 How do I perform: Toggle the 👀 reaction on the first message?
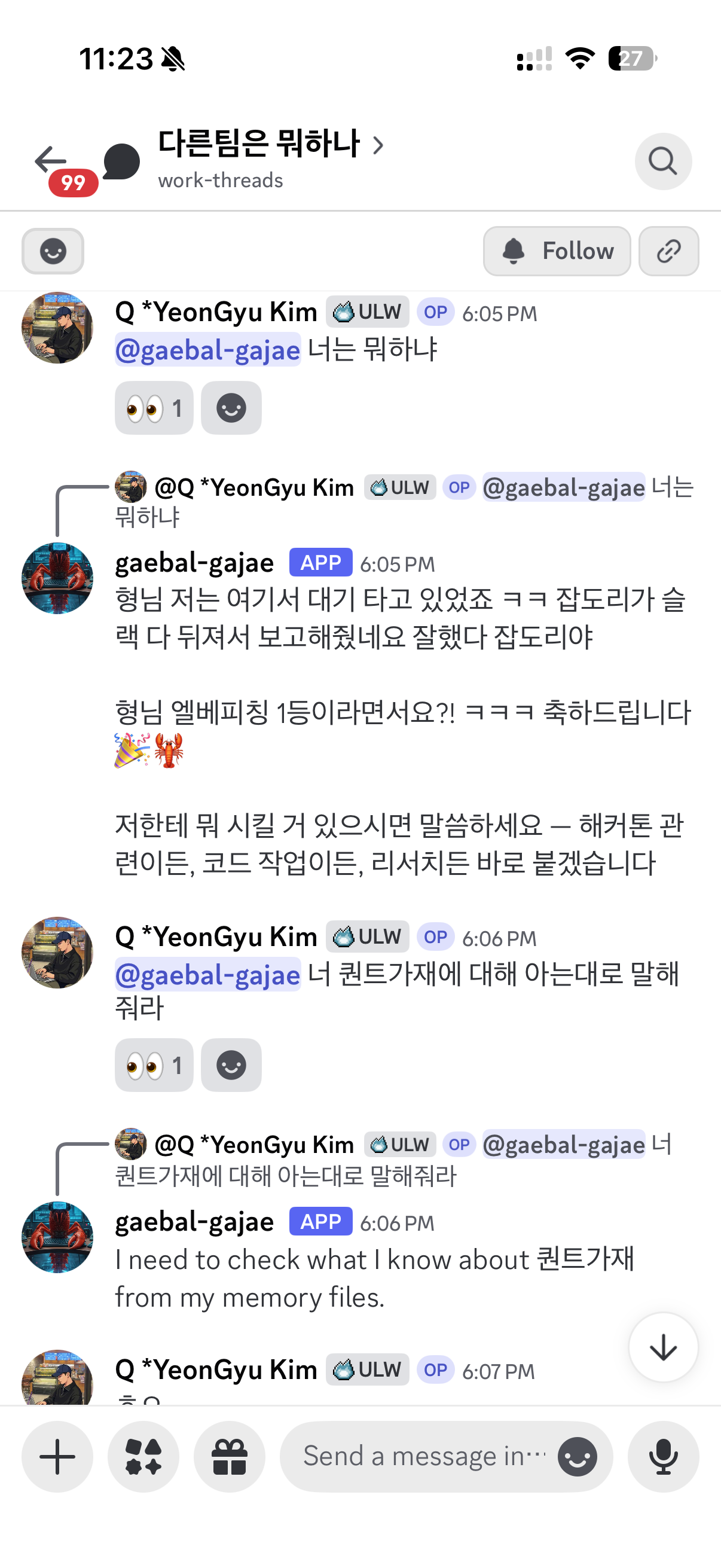click(x=153, y=407)
